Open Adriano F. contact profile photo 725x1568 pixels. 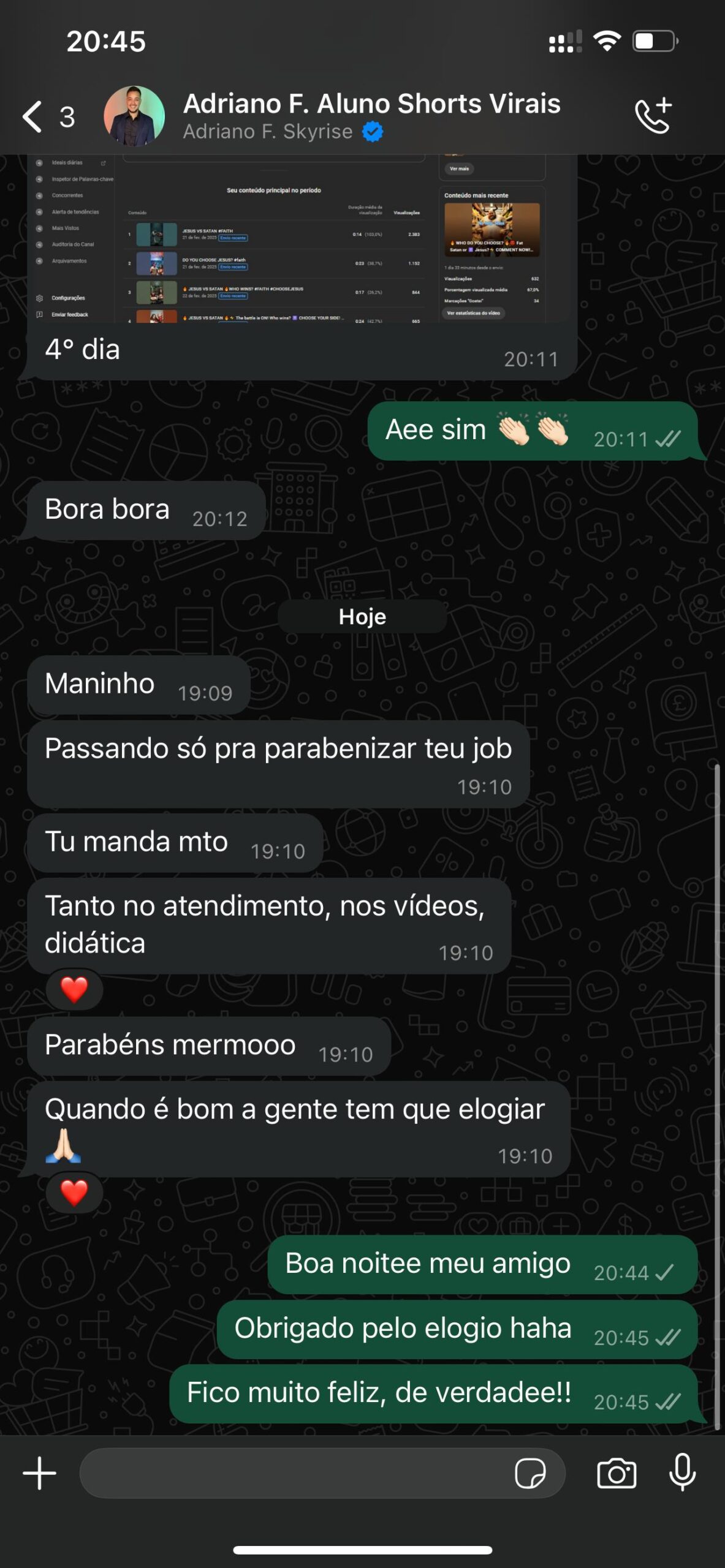pos(134,116)
